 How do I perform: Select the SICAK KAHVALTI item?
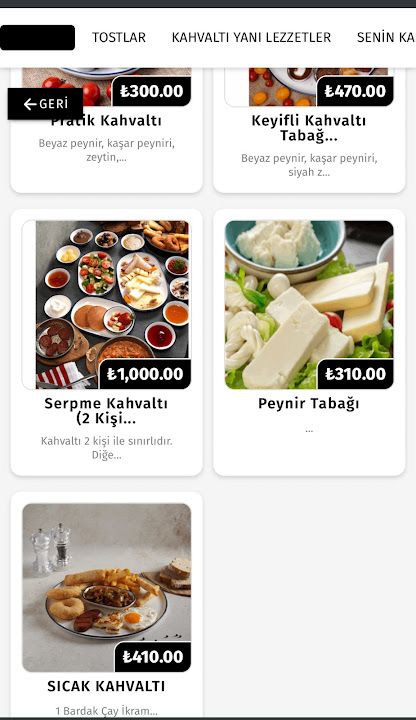(x=107, y=604)
